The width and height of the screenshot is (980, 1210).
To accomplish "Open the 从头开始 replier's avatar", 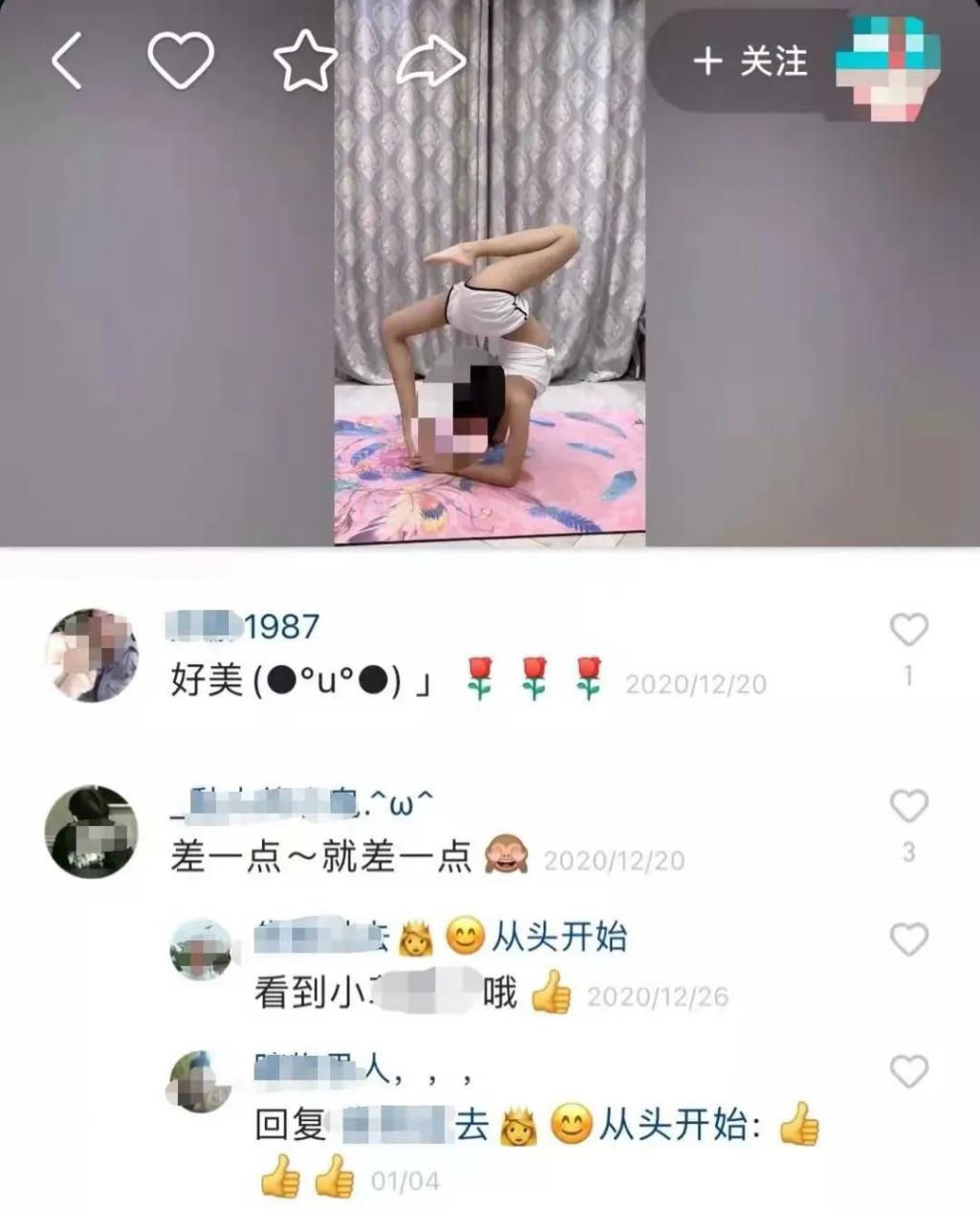I will (201, 951).
